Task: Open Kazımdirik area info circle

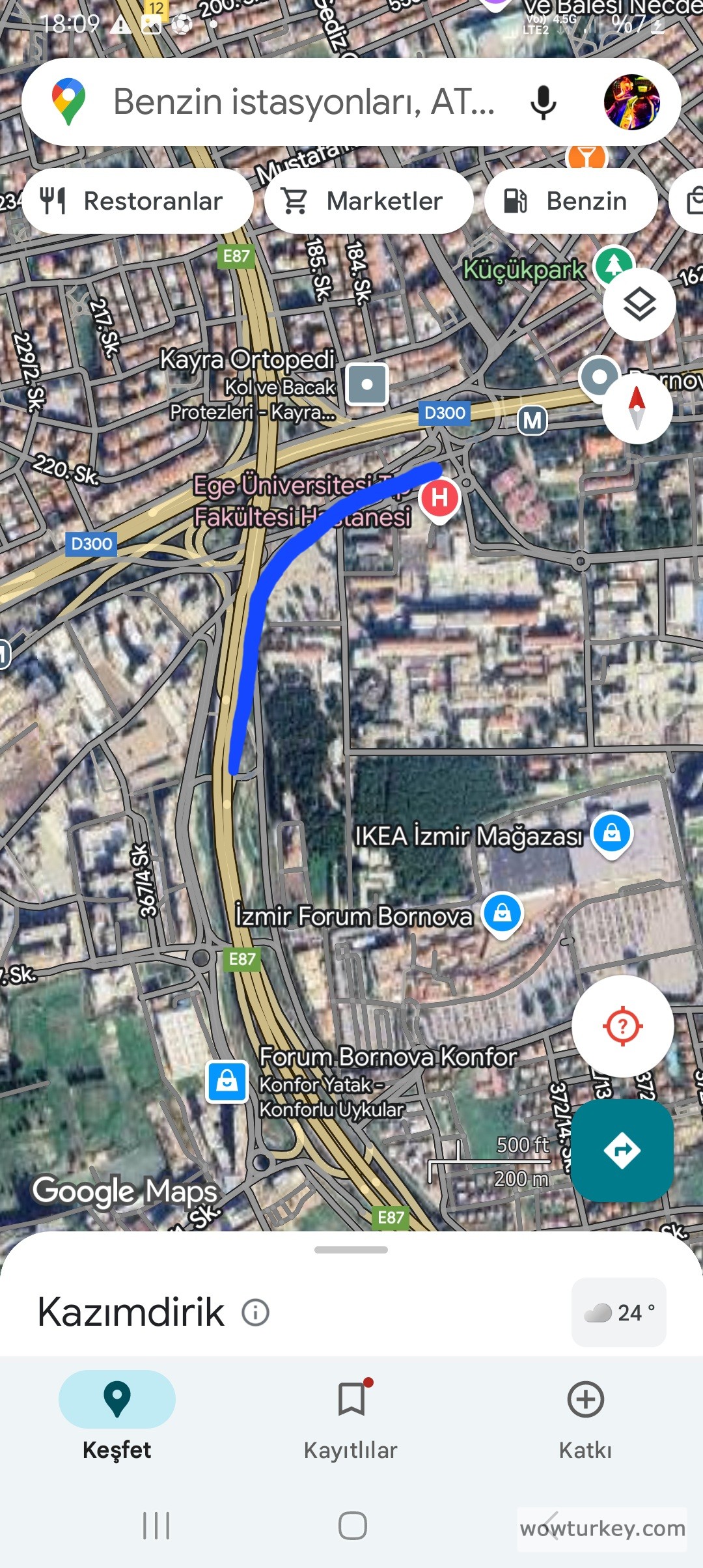Action: [255, 1312]
